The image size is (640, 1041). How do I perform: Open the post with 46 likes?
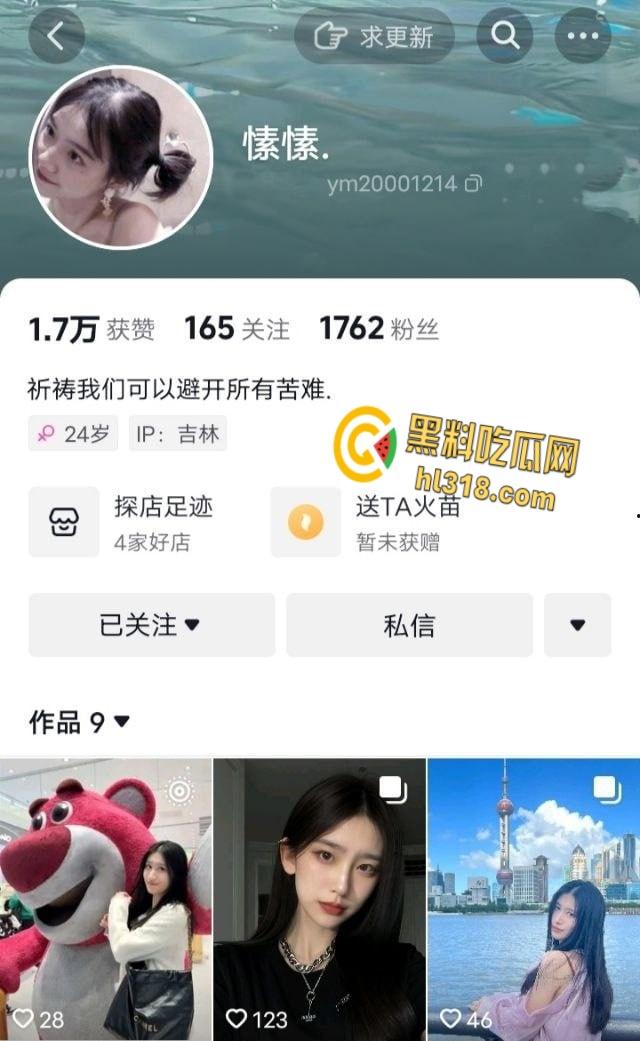[x=533, y=900]
